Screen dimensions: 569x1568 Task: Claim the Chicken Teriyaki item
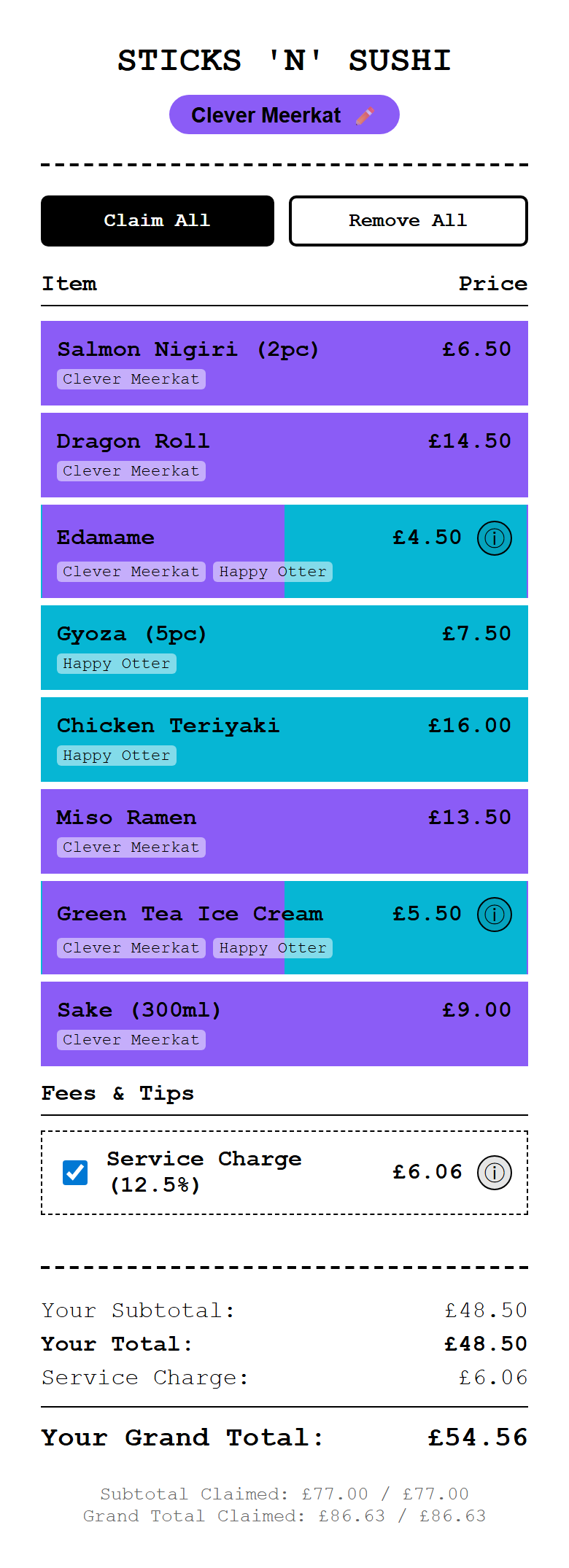tap(284, 740)
